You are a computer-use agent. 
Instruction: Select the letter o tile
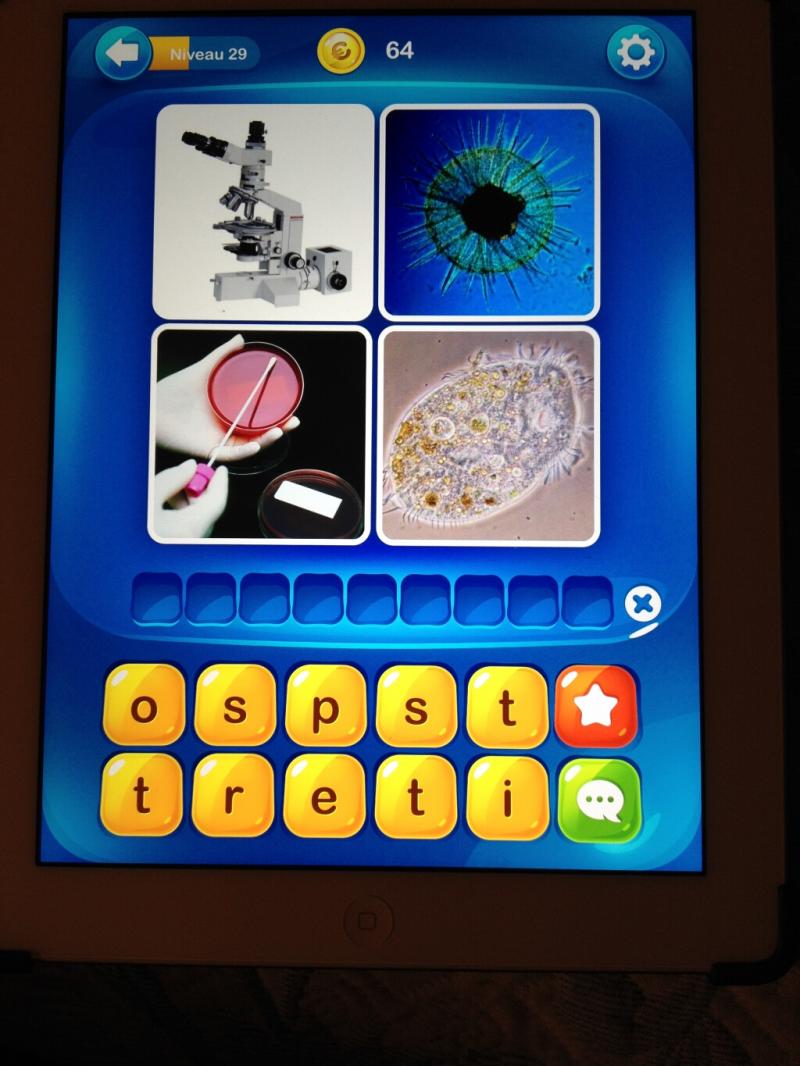[x=144, y=706]
